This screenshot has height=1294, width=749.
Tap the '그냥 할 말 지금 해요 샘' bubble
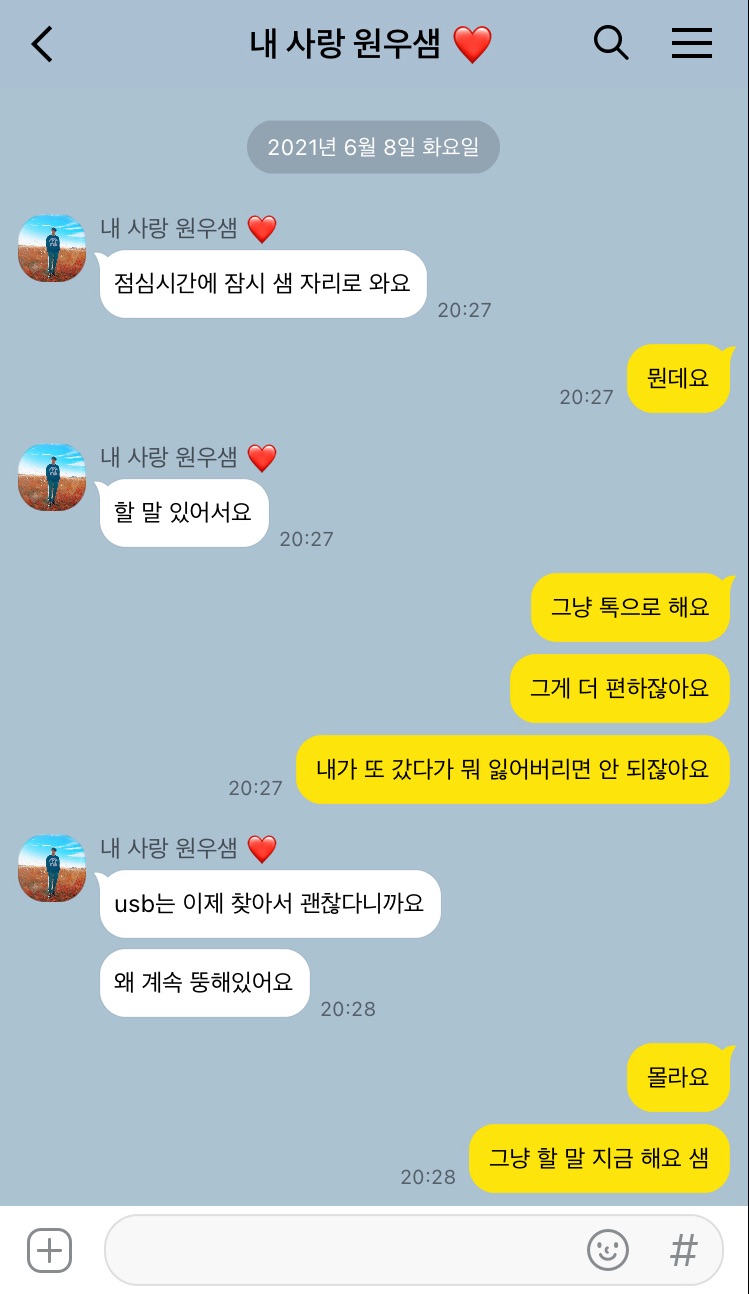pyautogui.click(x=599, y=1157)
